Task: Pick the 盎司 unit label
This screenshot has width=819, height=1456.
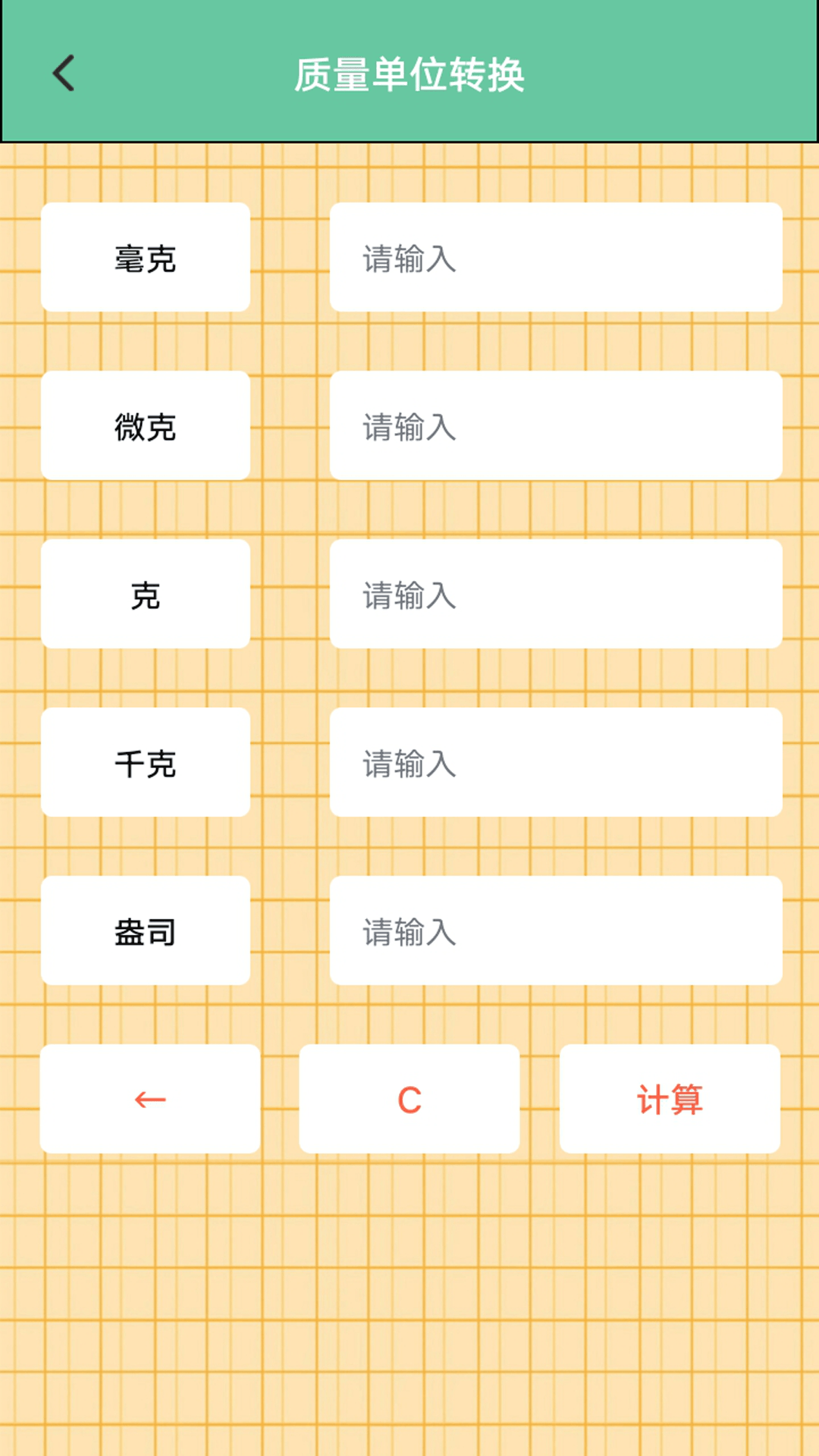Action: click(x=146, y=932)
